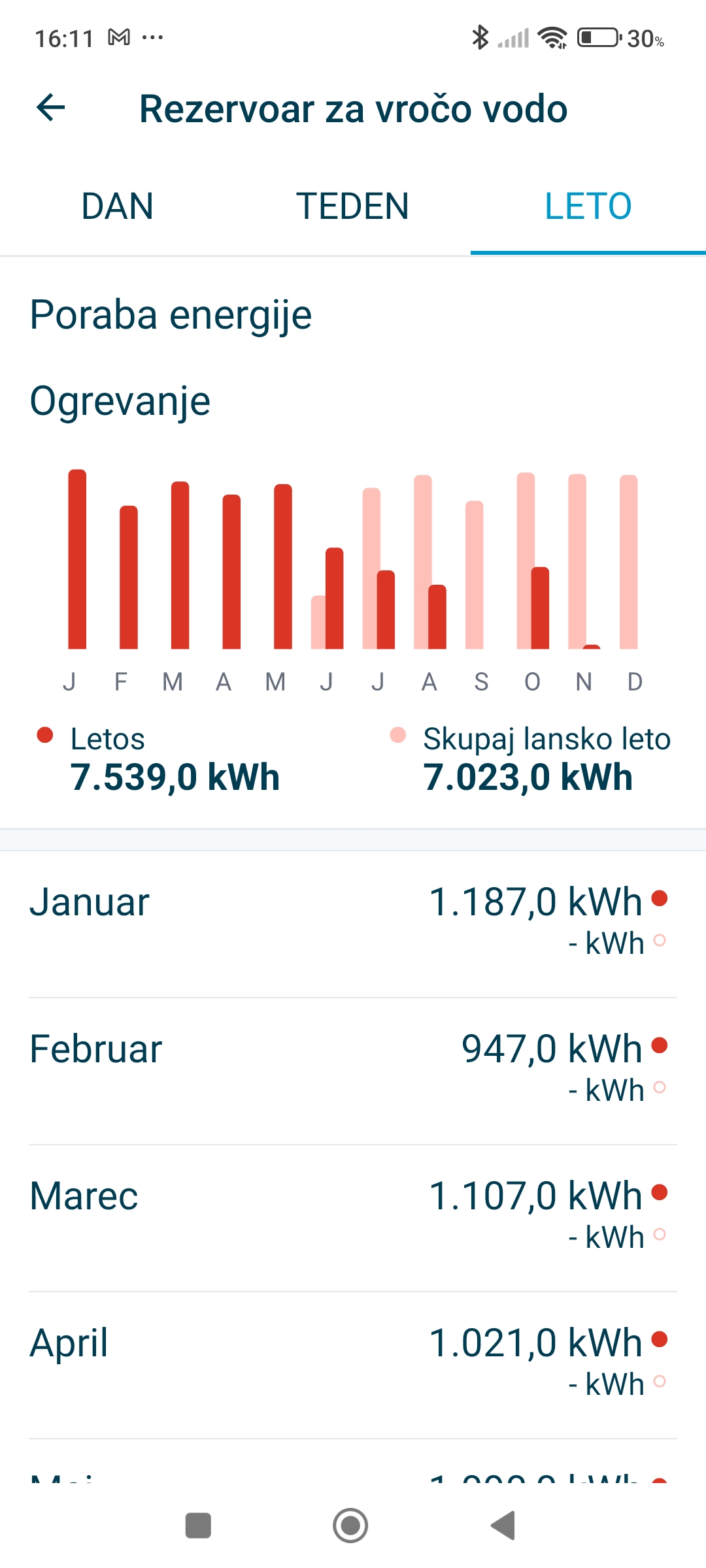This screenshot has width=706, height=1568.
Task: Select the LETO tab
Action: (x=588, y=206)
